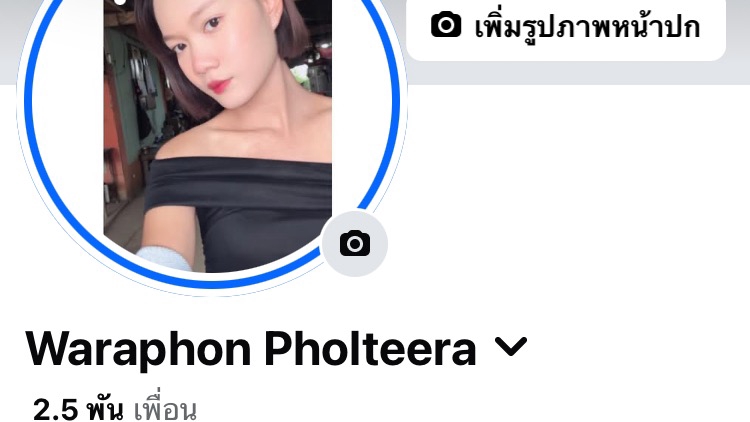Expand profile switcher next to Waraphon Pholteera

point(511,348)
